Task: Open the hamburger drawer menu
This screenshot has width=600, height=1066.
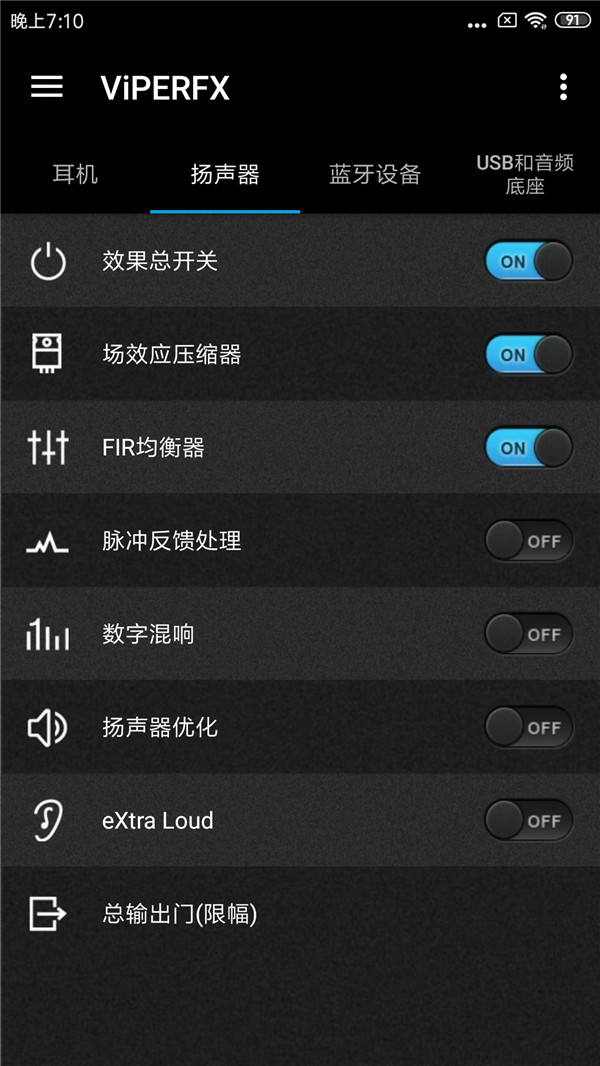Action: [x=47, y=87]
